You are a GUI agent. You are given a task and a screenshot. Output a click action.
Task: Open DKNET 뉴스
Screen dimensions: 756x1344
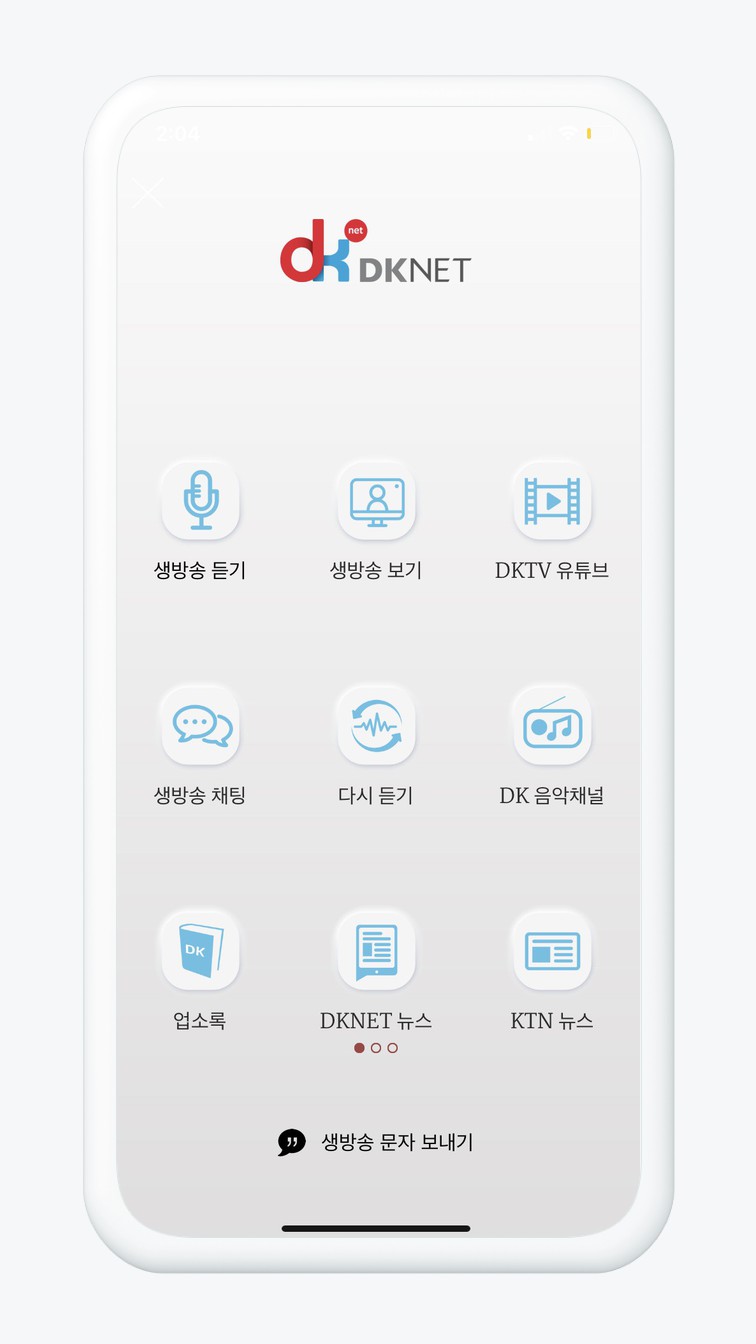click(376, 950)
